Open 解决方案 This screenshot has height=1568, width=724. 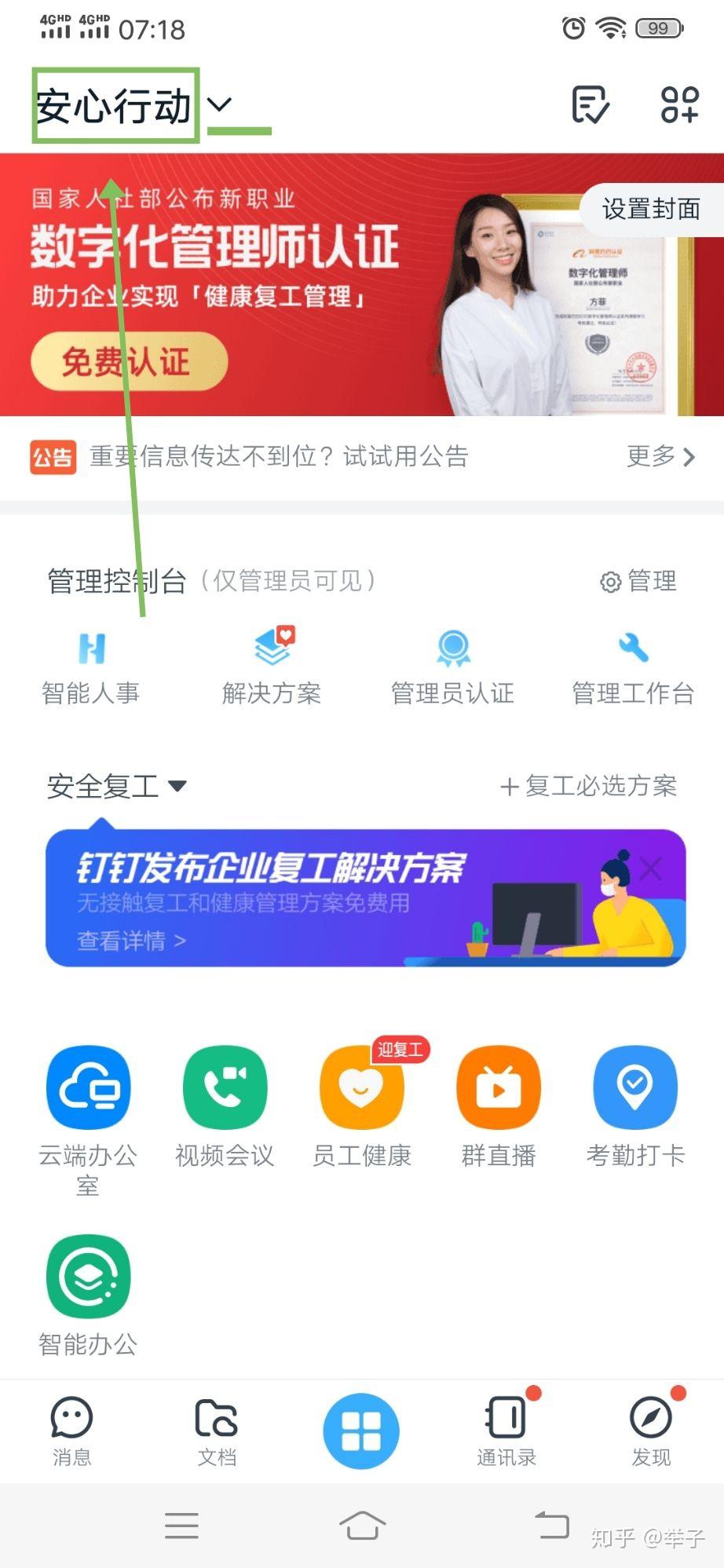point(272,668)
